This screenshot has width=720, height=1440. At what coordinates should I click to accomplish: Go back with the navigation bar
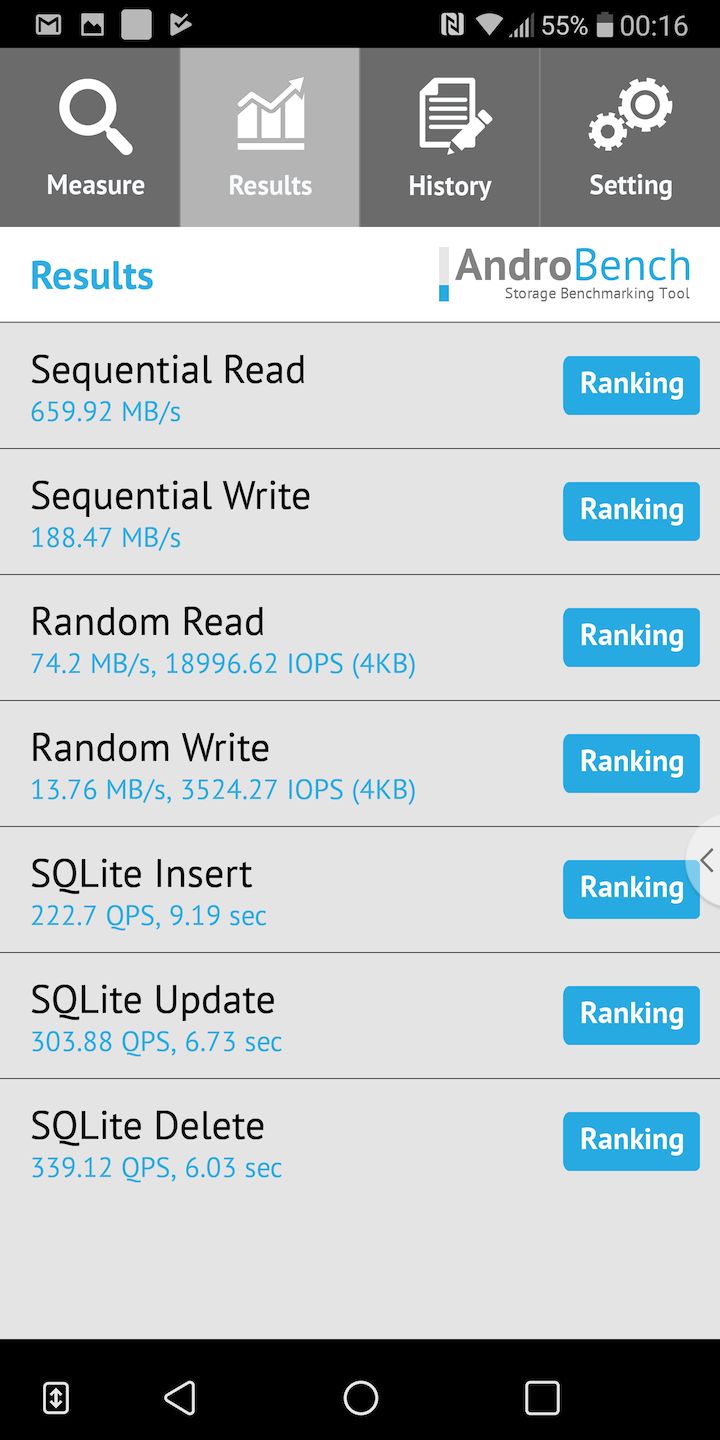[180, 1397]
